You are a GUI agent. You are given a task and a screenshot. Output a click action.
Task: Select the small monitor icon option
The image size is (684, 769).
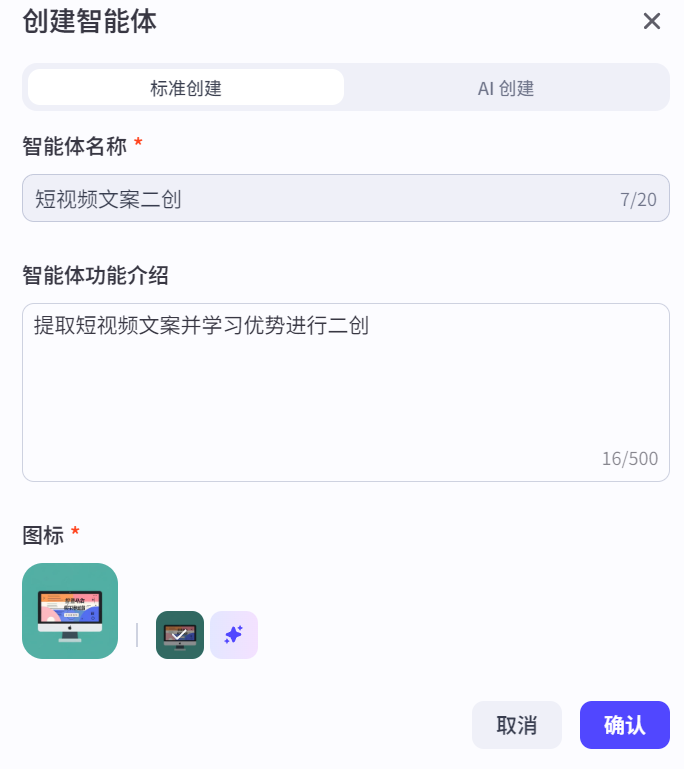180,635
